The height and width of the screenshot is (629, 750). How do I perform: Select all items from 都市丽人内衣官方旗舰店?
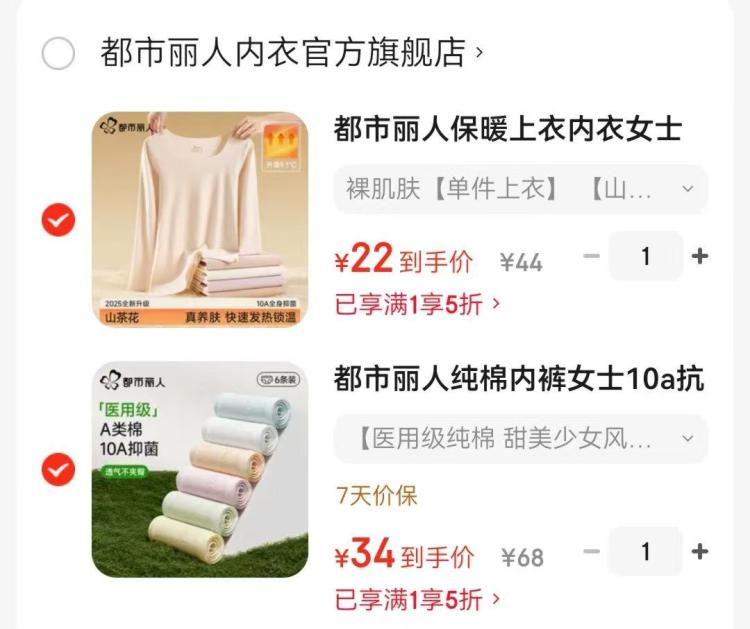click(x=58, y=53)
